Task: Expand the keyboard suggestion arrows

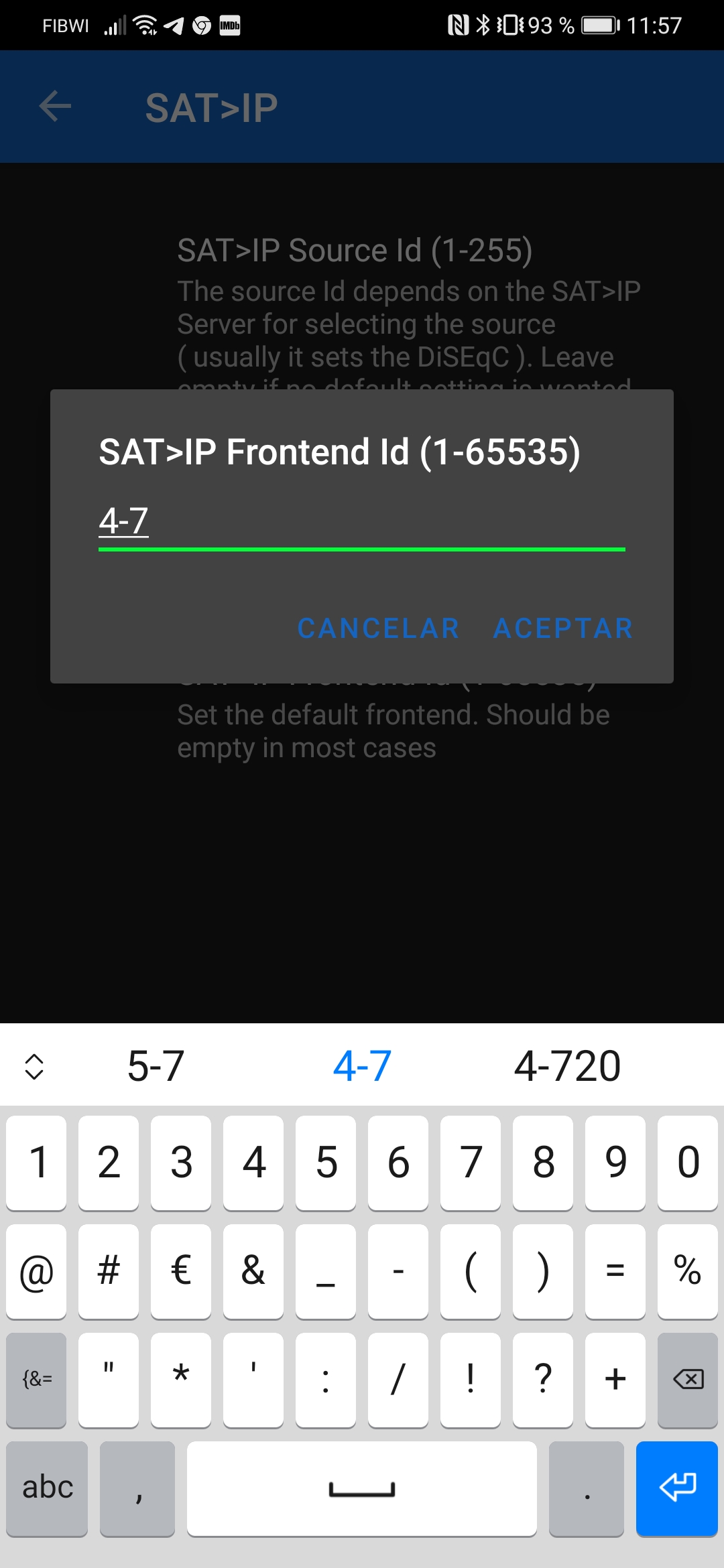Action: [x=34, y=1066]
